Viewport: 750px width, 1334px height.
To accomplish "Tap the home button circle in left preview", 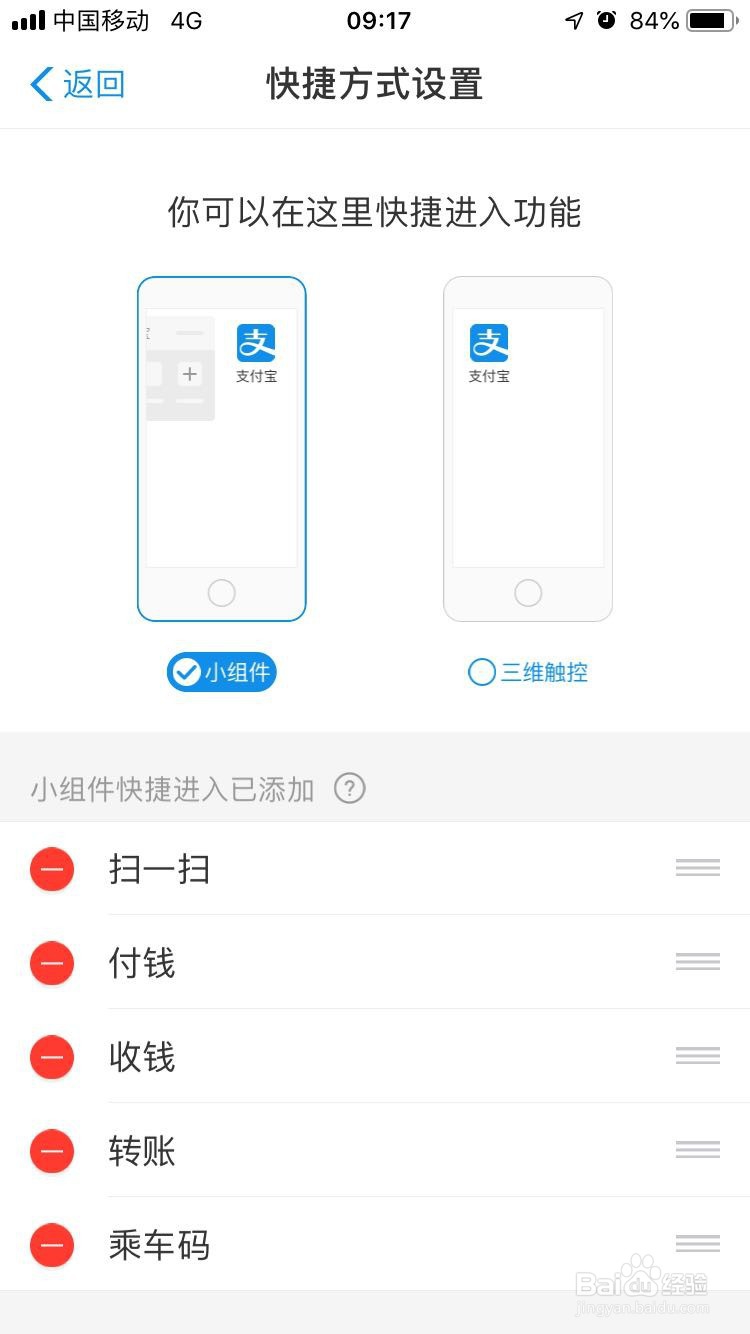I will coord(221,592).
